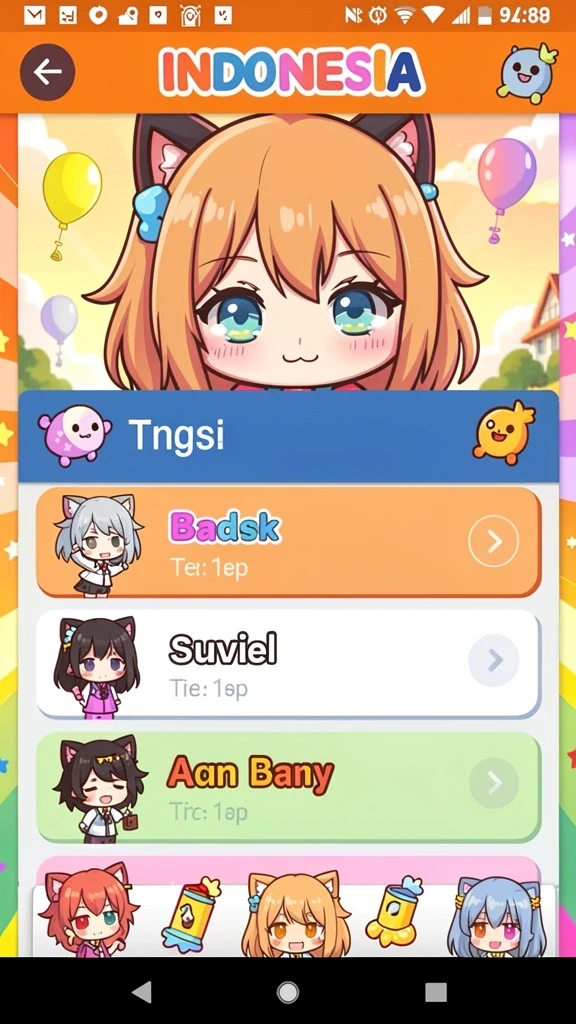Viewport: 576px width, 1024px height.
Task: Open the Badsk character row
Action: (289, 542)
